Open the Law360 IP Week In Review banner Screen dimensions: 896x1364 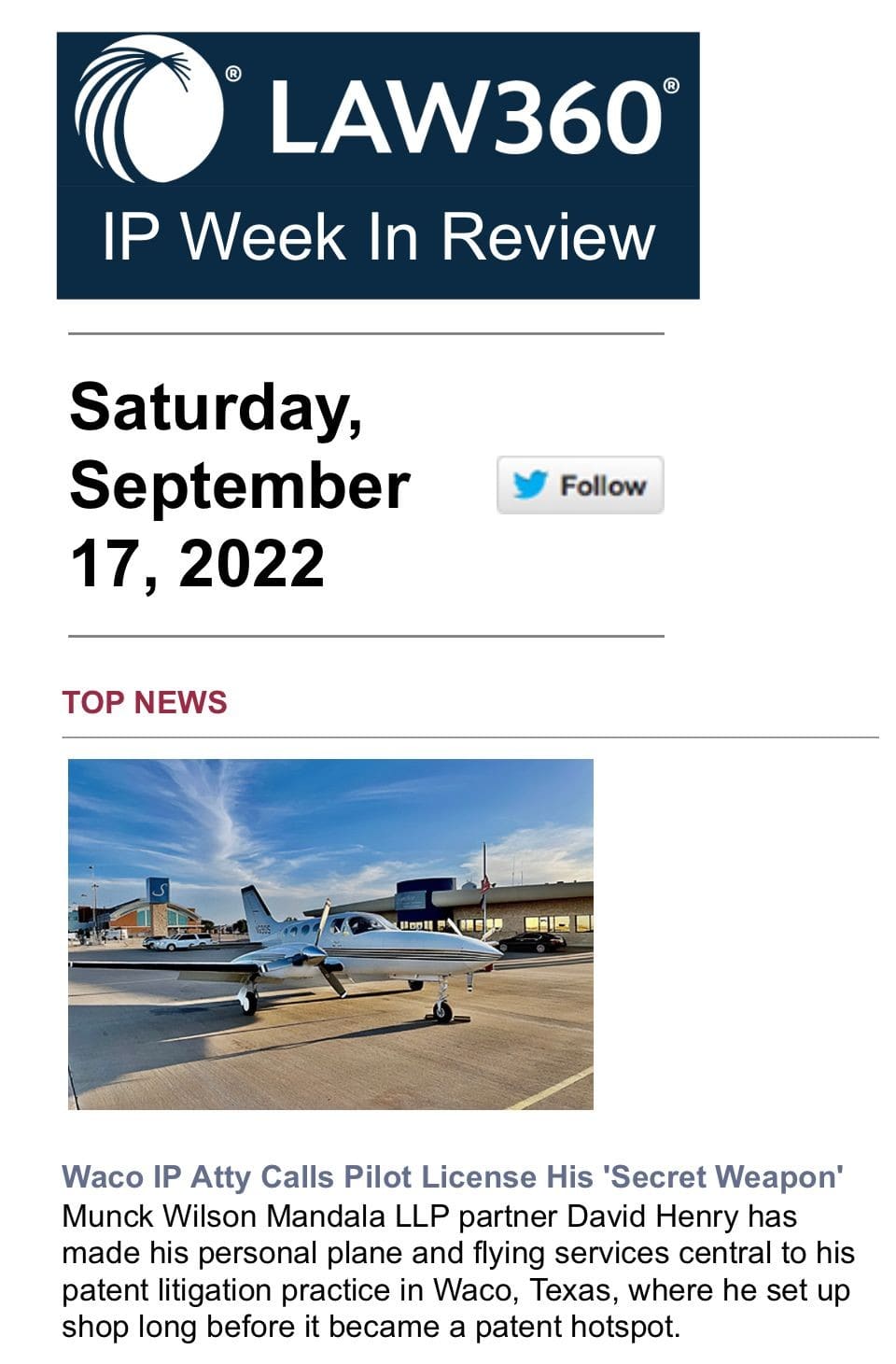coord(378,166)
